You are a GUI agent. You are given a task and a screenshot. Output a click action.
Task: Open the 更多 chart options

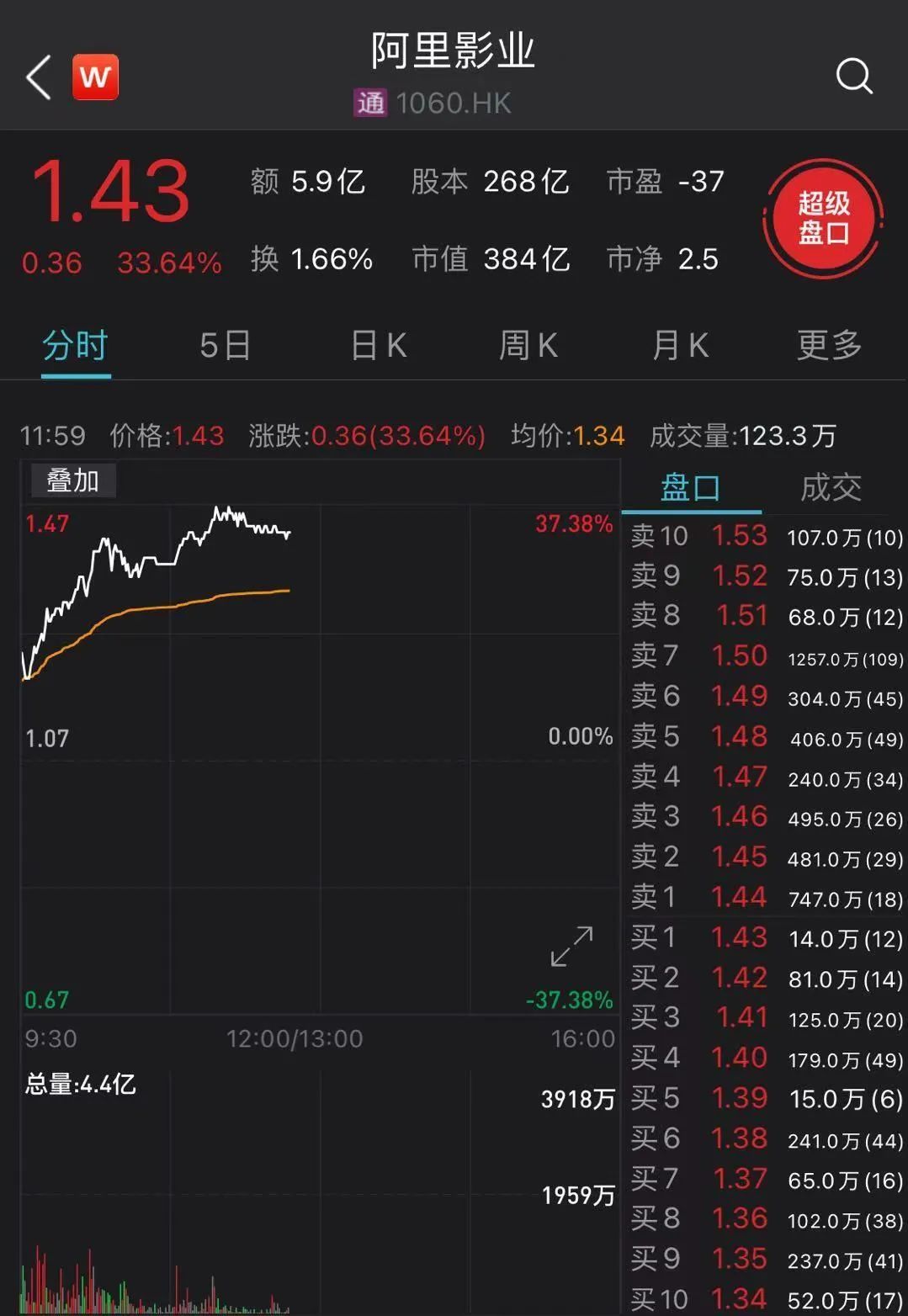click(829, 346)
